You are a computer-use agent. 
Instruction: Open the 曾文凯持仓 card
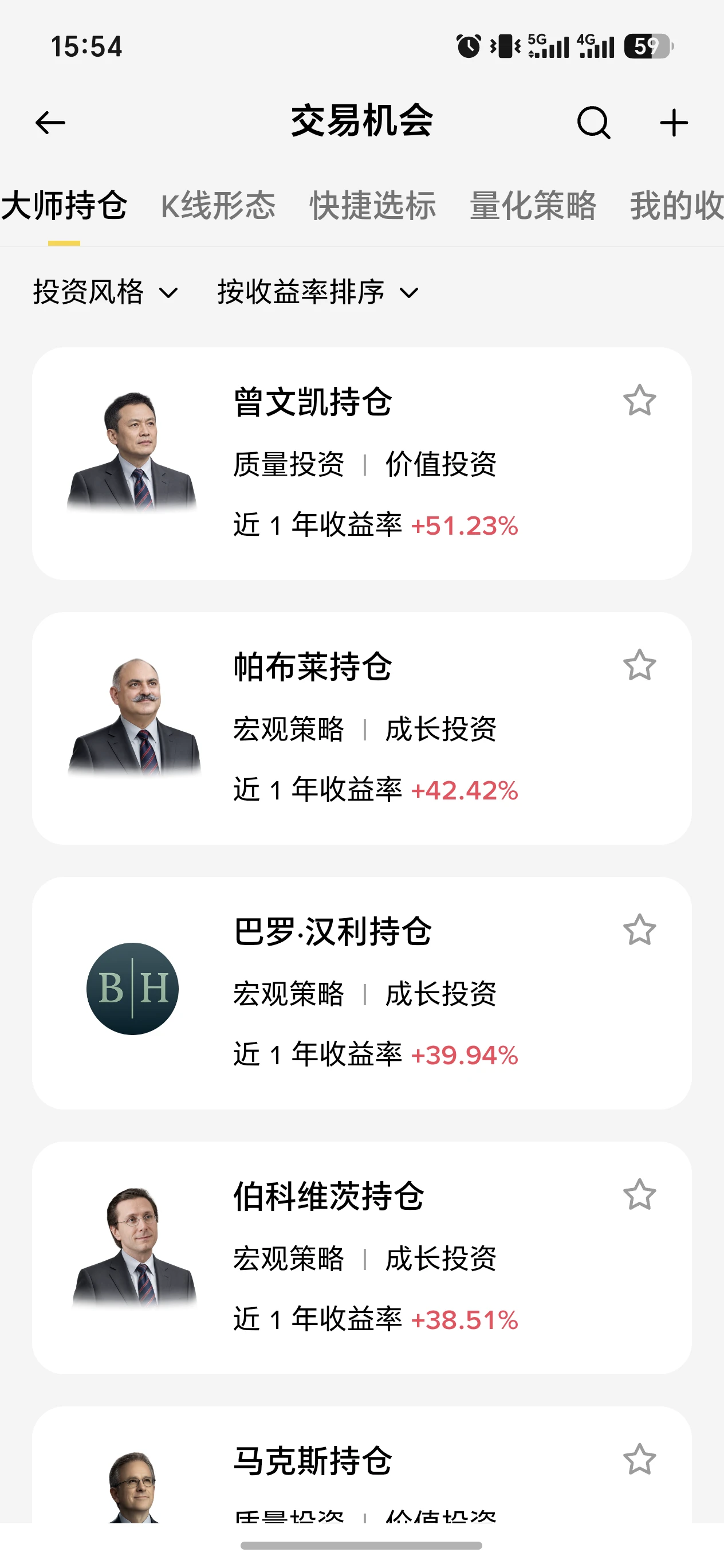pos(362,464)
